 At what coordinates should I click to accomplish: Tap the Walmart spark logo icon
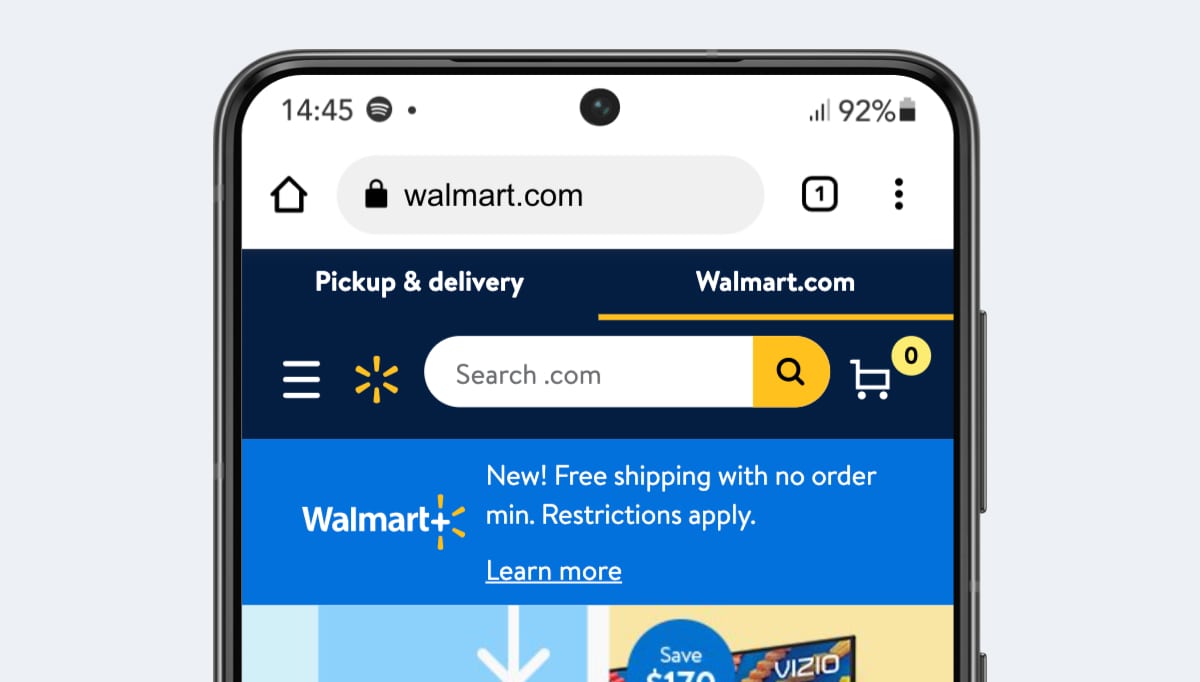(x=376, y=379)
